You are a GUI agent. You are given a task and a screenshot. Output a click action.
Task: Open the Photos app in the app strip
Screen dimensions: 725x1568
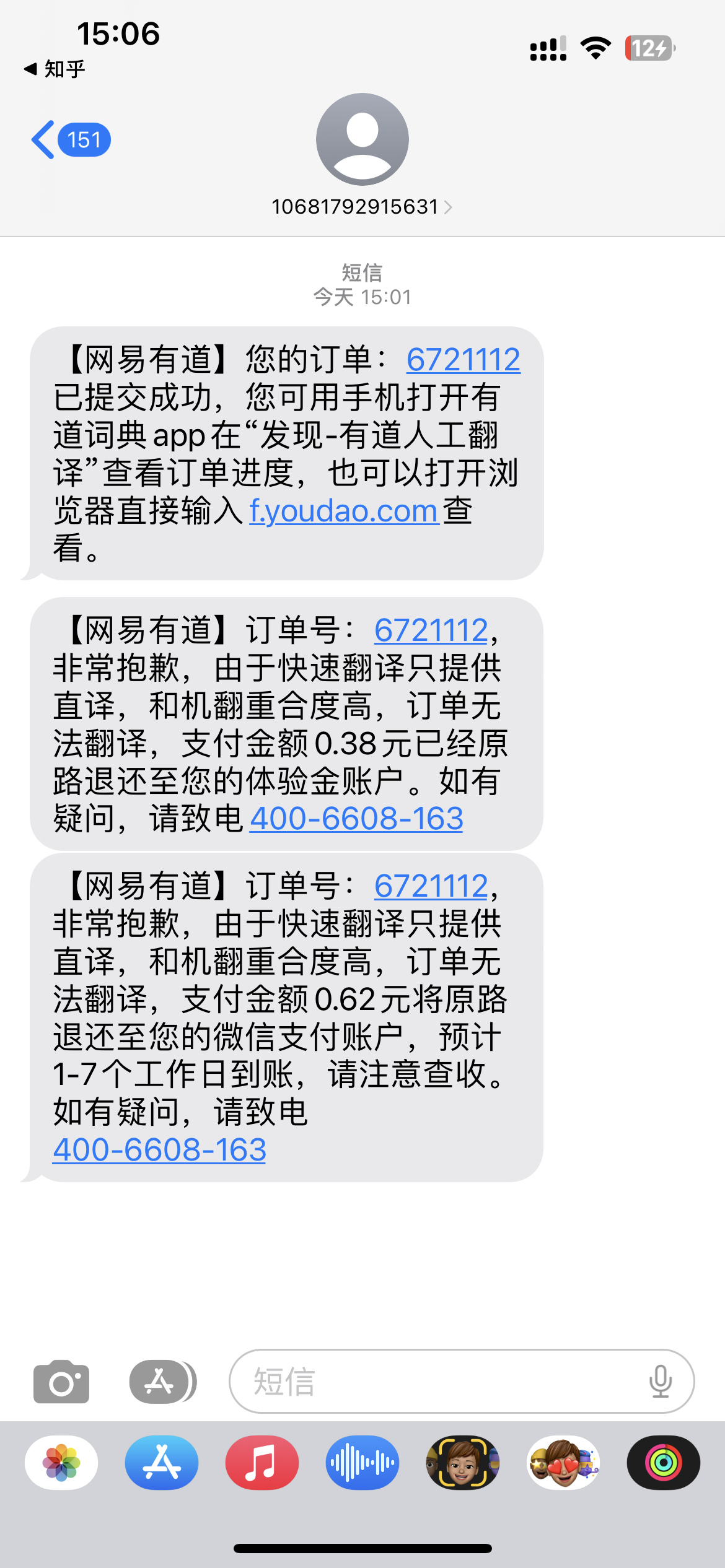pos(61,1463)
